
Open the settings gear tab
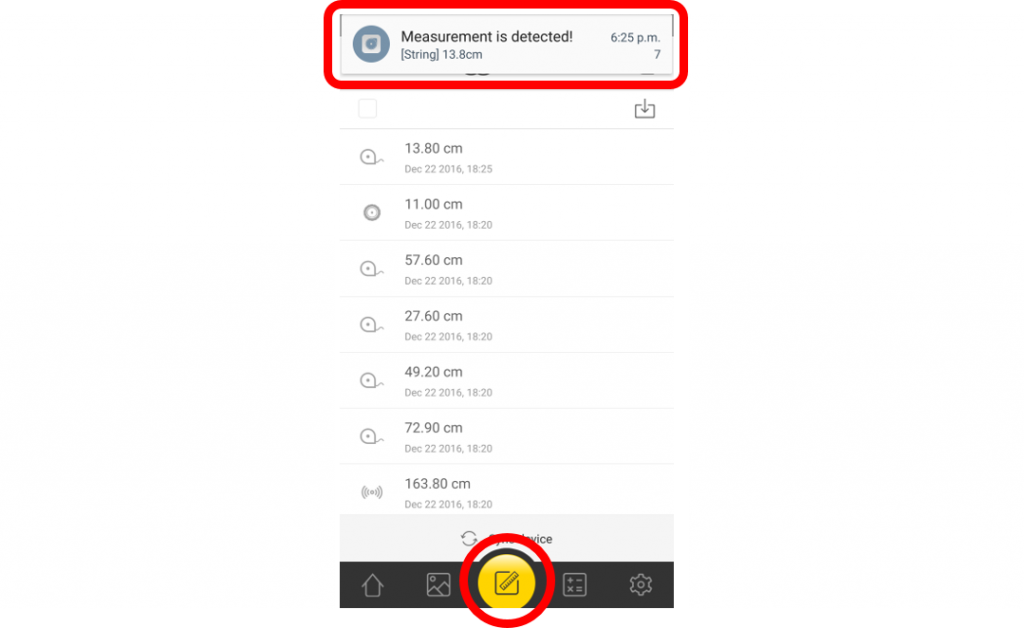pos(641,585)
